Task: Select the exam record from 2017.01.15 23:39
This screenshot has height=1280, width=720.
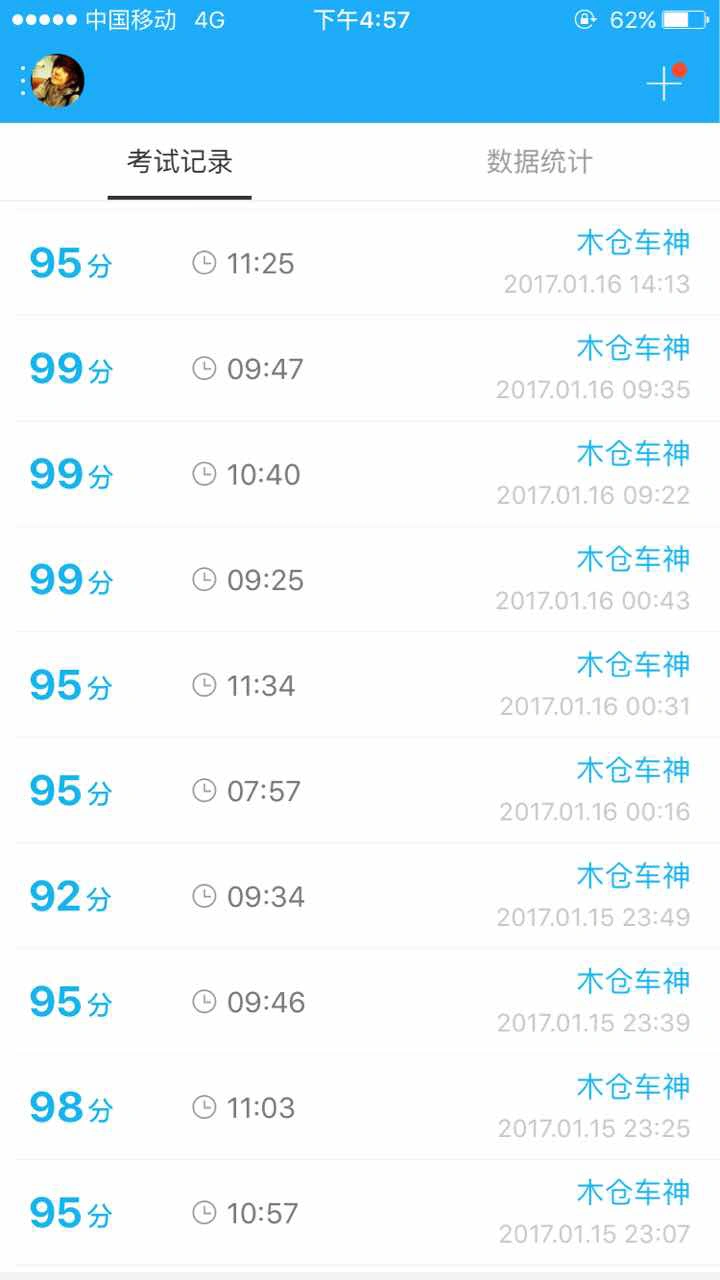Action: click(x=360, y=1002)
